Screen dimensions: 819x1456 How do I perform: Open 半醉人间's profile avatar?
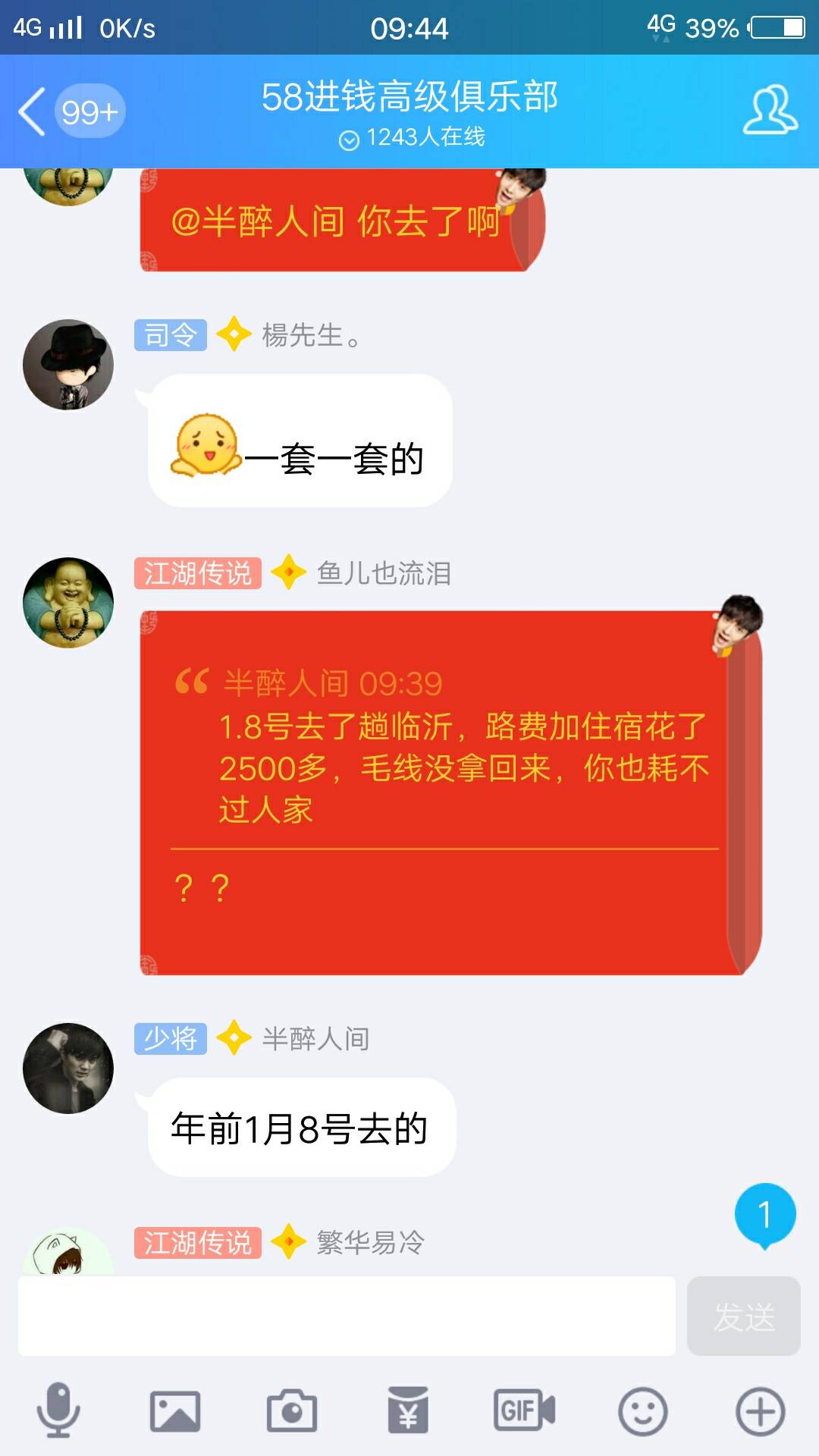(68, 1068)
